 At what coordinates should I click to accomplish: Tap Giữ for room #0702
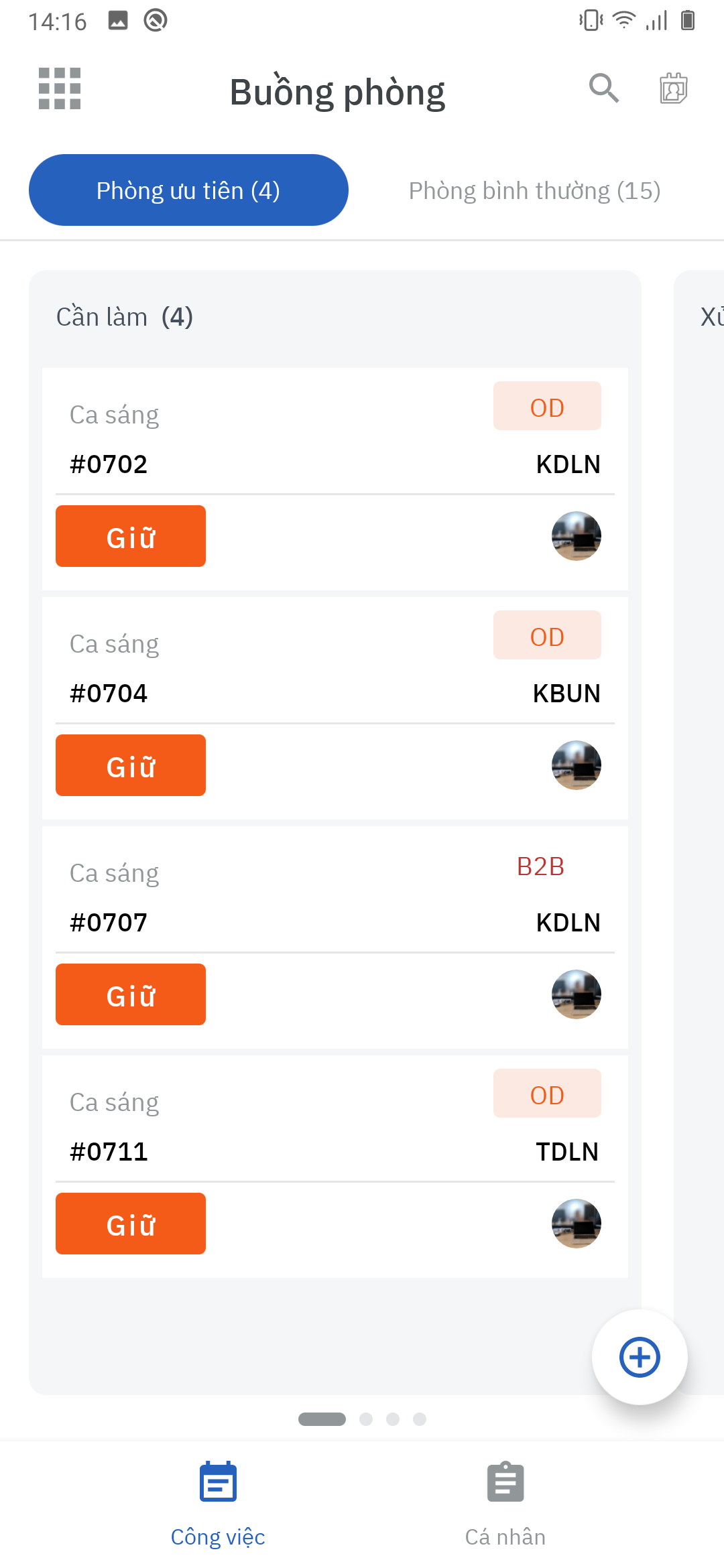click(x=131, y=536)
